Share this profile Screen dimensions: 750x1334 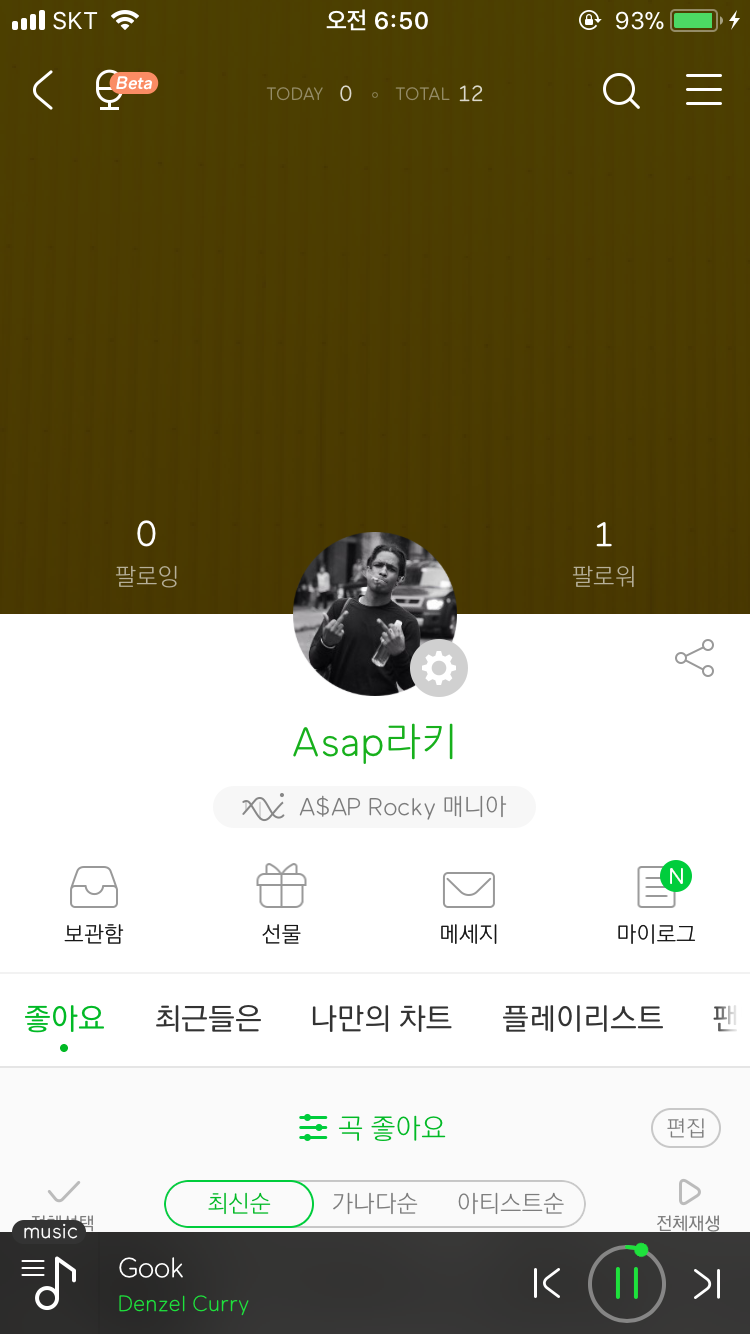pyautogui.click(x=694, y=658)
